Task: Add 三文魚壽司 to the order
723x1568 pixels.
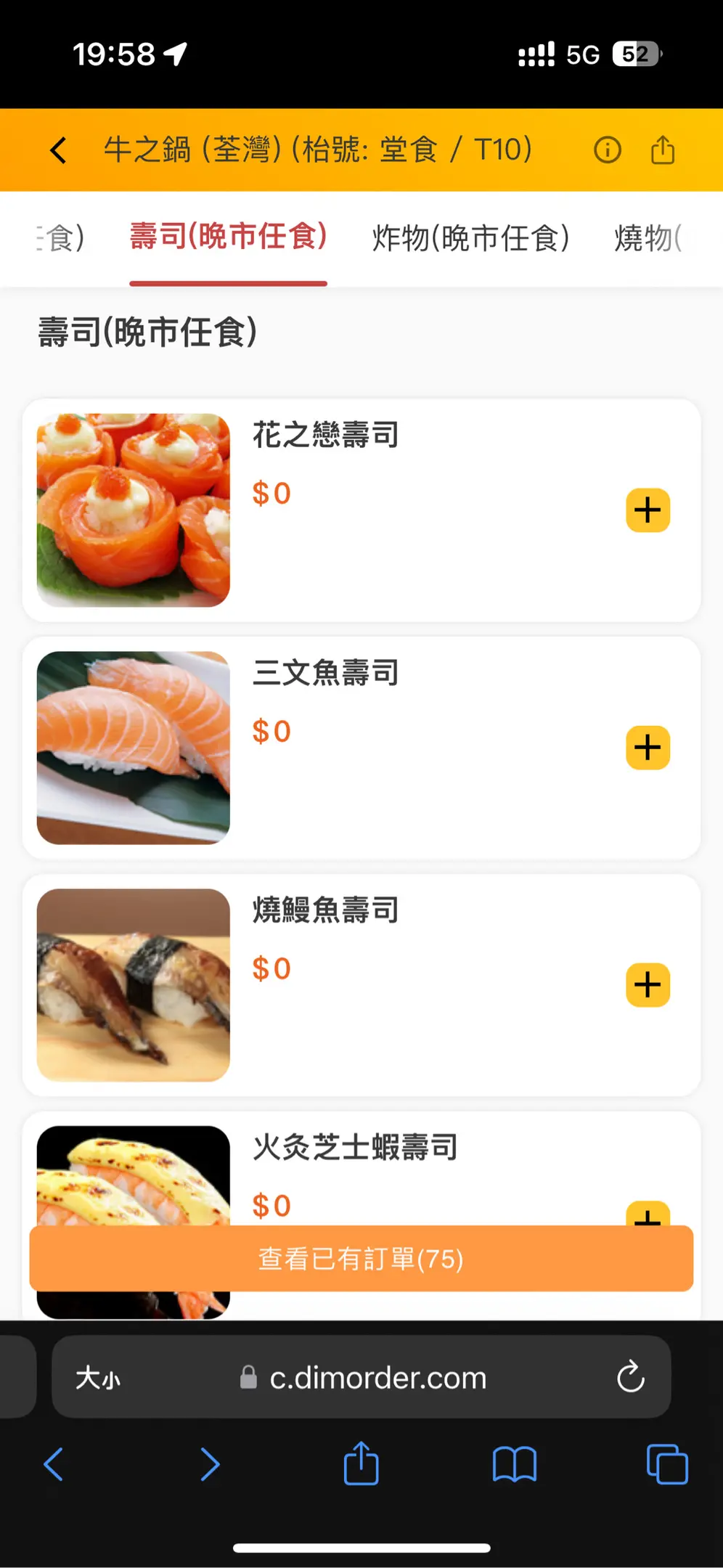Action: tap(648, 748)
